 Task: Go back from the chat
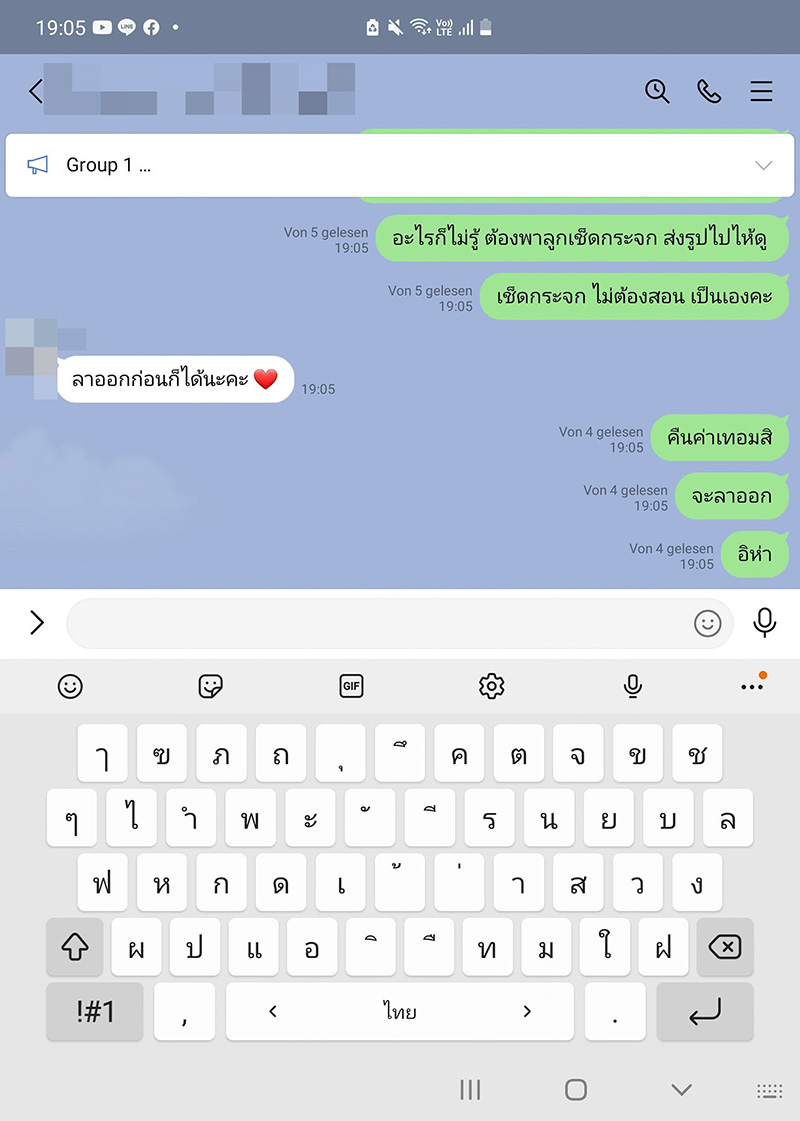36,91
